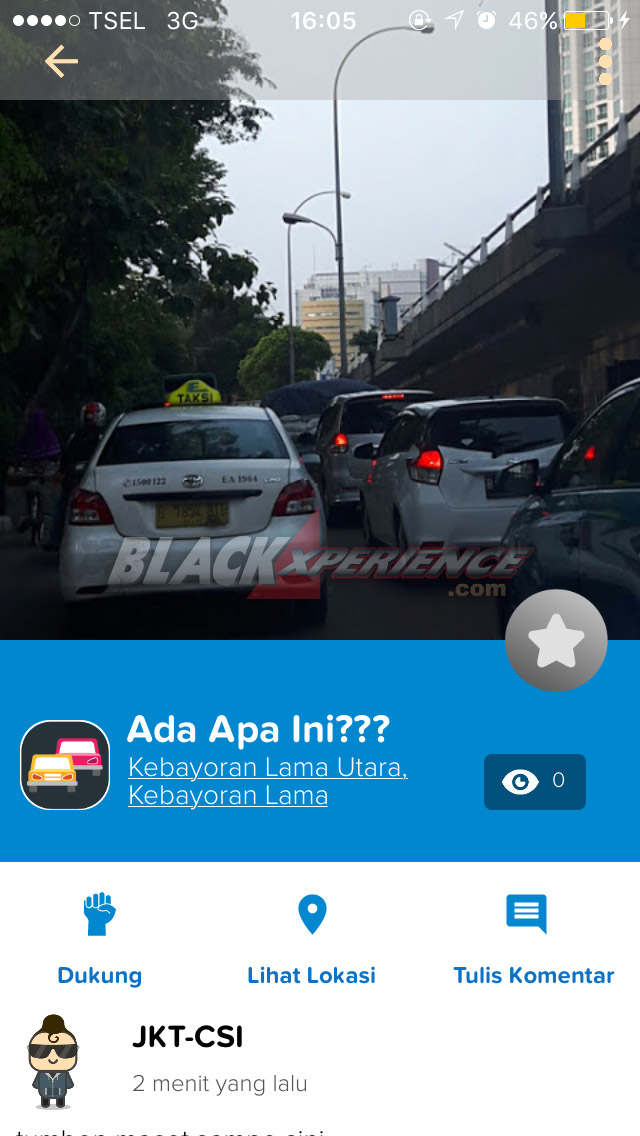
Task: Open Lihat Lokasi to view map
Action: tap(312, 940)
